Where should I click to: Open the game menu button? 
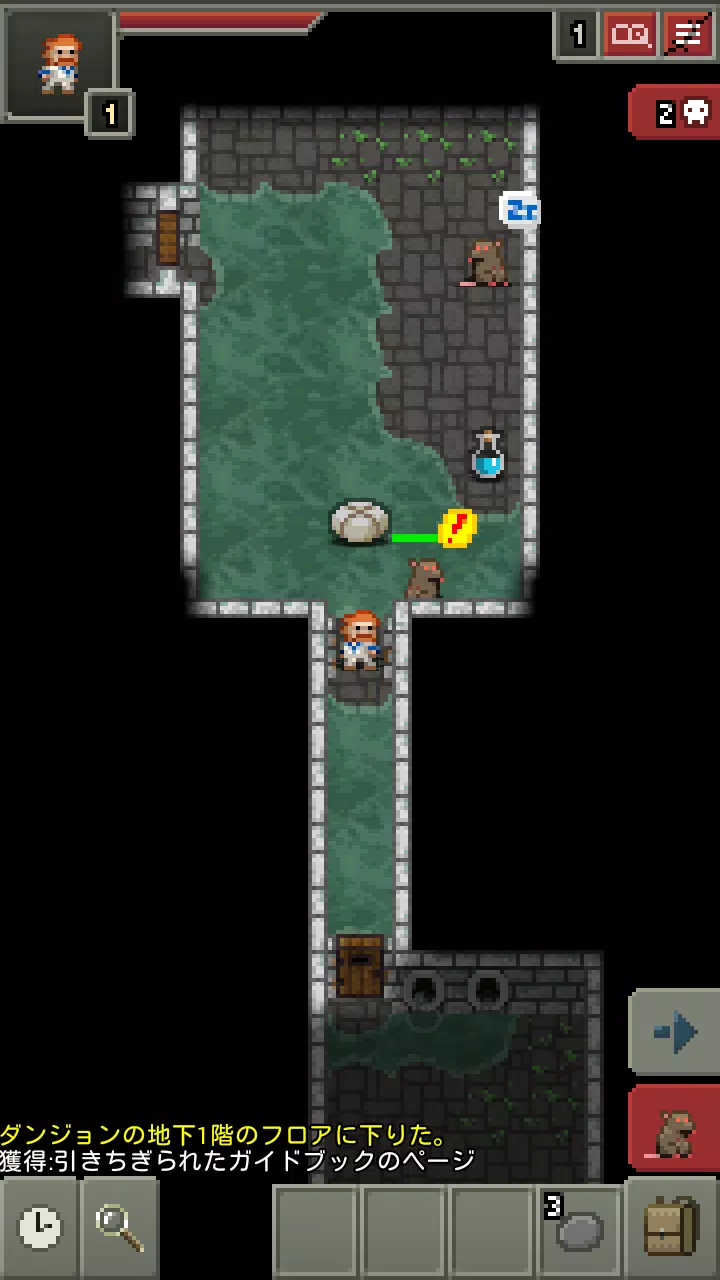(x=687, y=35)
